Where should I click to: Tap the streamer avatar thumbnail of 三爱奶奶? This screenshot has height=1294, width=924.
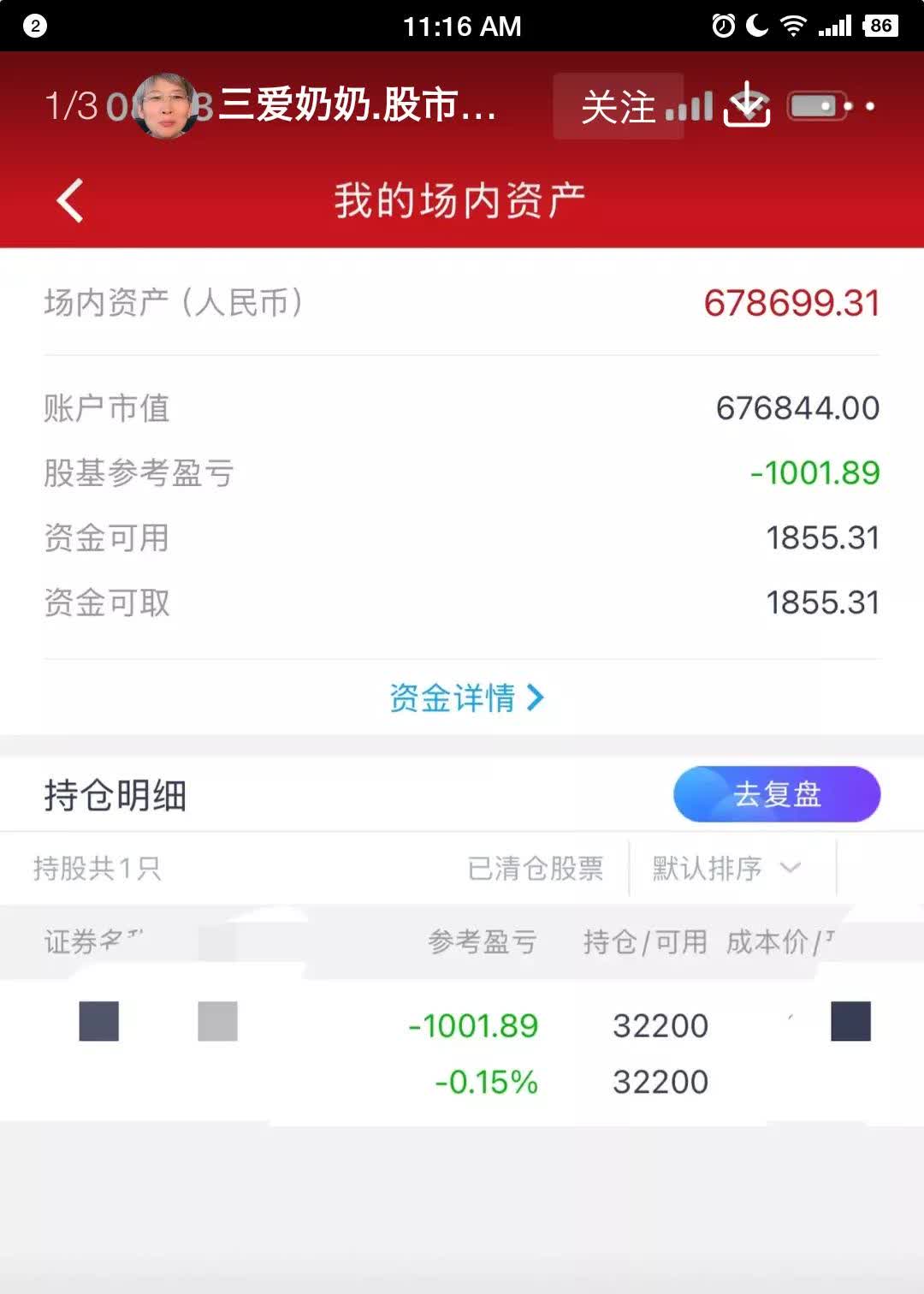pyautogui.click(x=168, y=104)
